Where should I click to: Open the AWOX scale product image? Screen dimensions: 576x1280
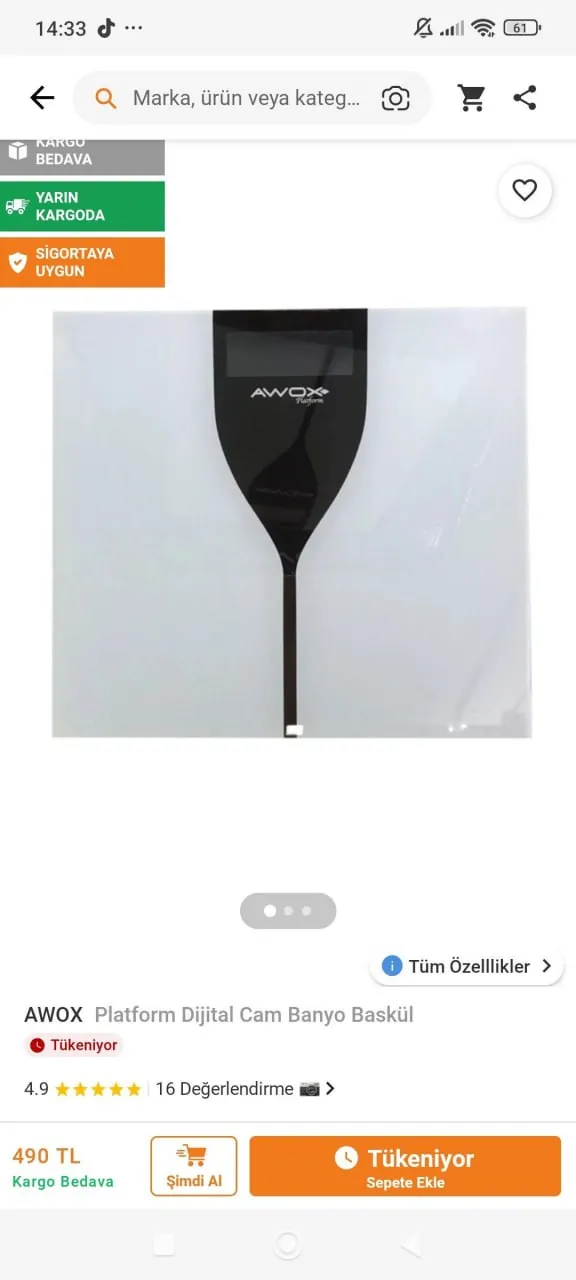291,523
